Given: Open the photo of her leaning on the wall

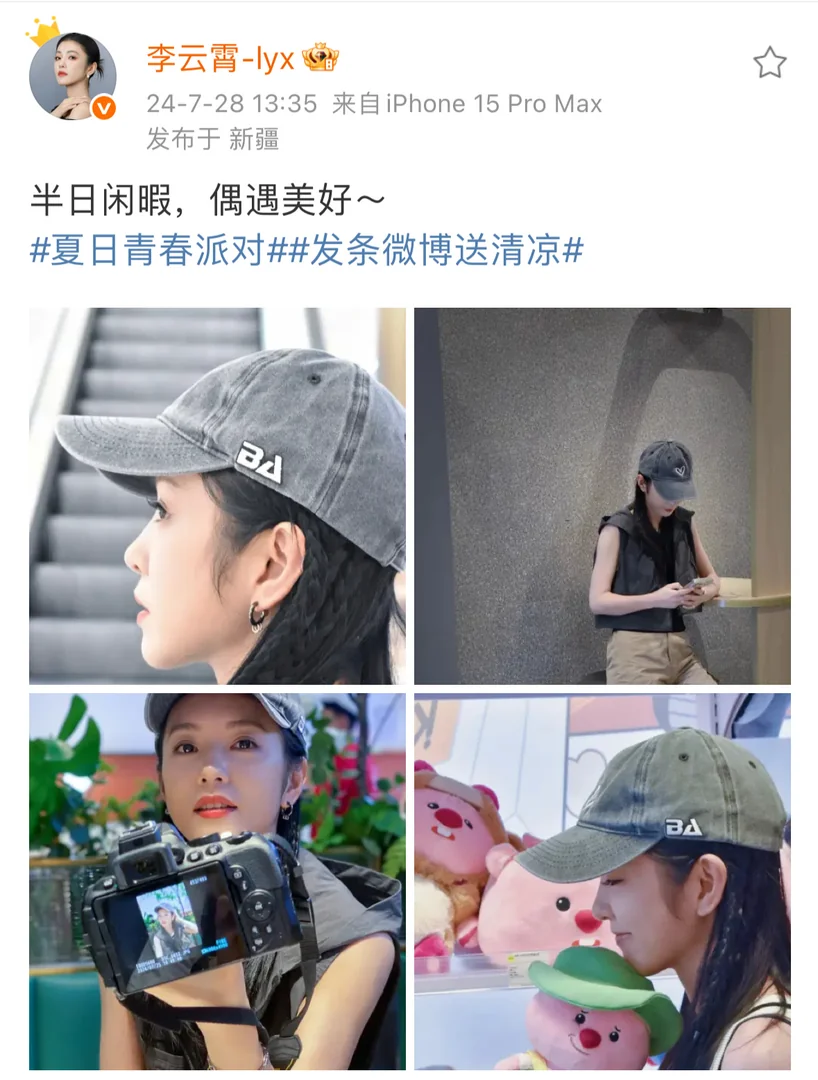Looking at the screenshot, I should tap(602, 495).
